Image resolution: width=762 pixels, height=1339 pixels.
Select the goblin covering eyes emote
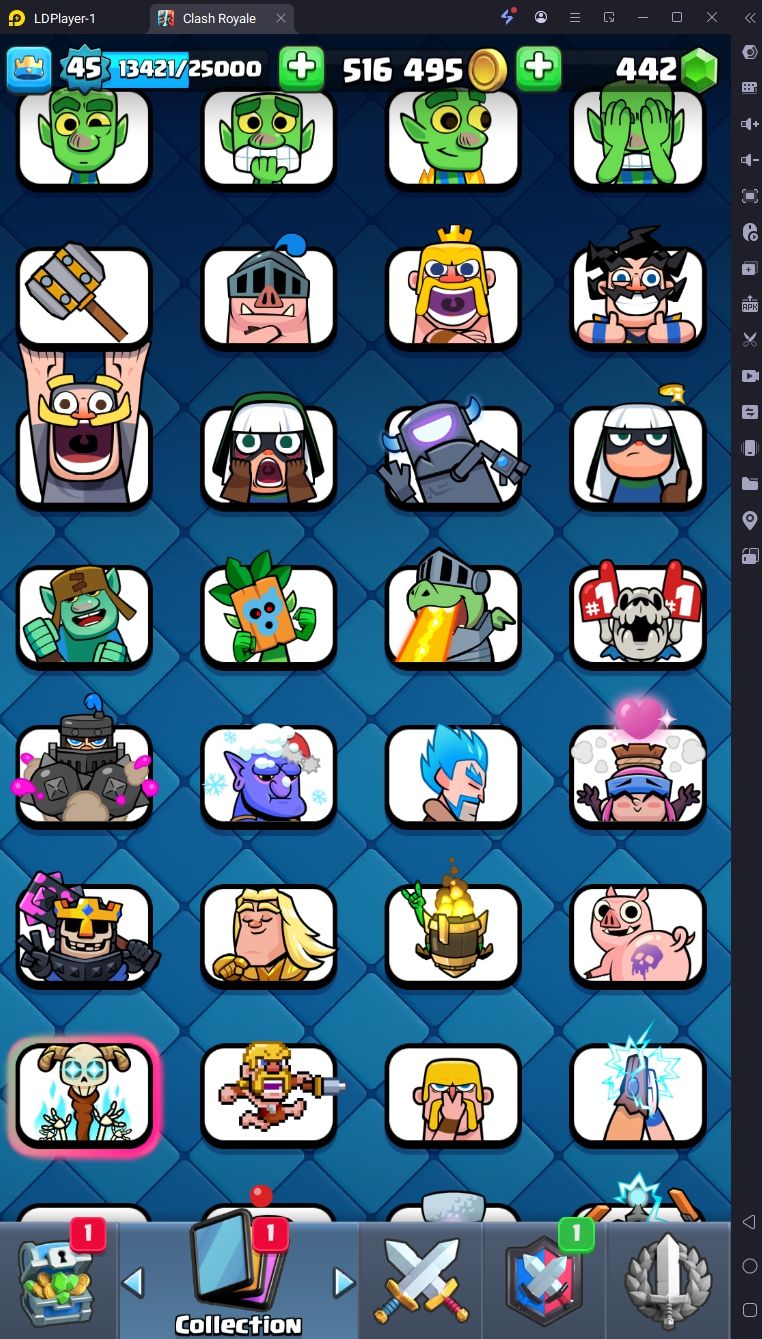pyautogui.click(x=637, y=135)
